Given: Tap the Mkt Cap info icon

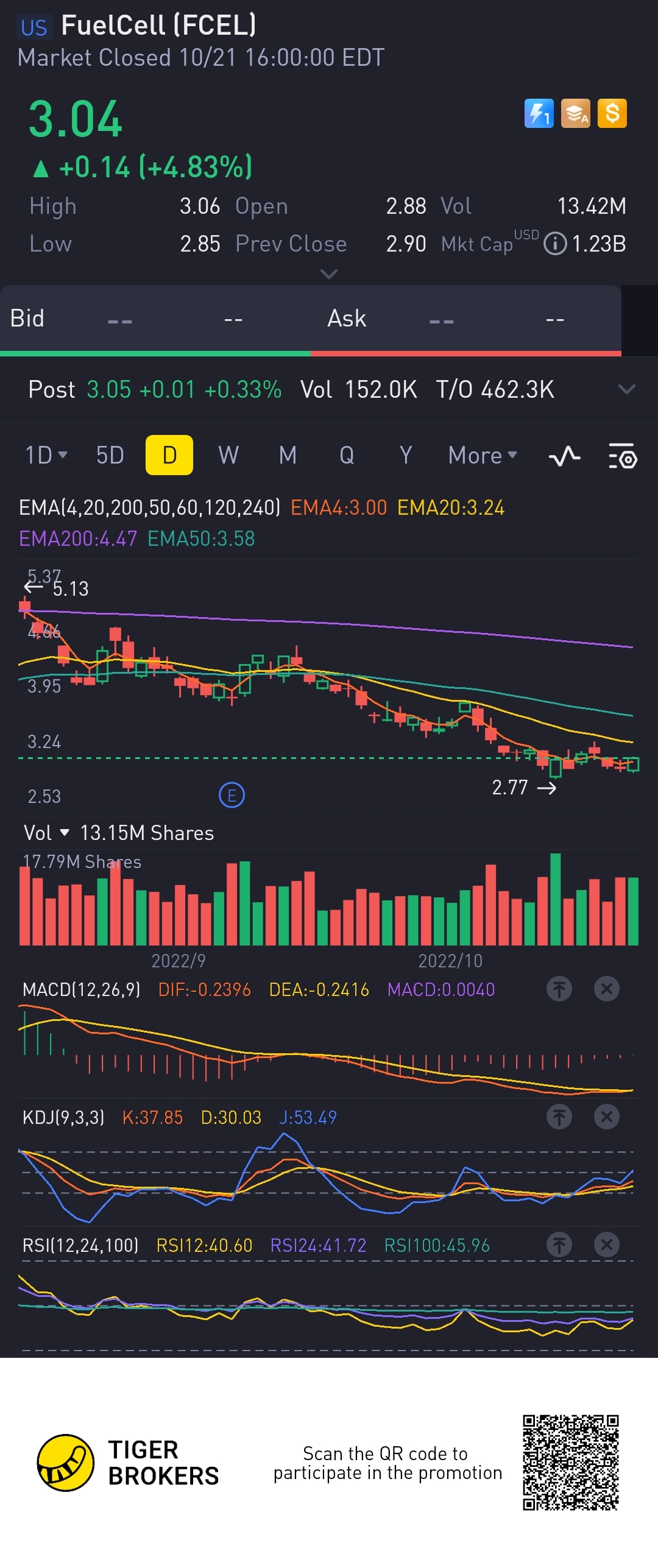Looking at the screenshot, I should 554,244.
